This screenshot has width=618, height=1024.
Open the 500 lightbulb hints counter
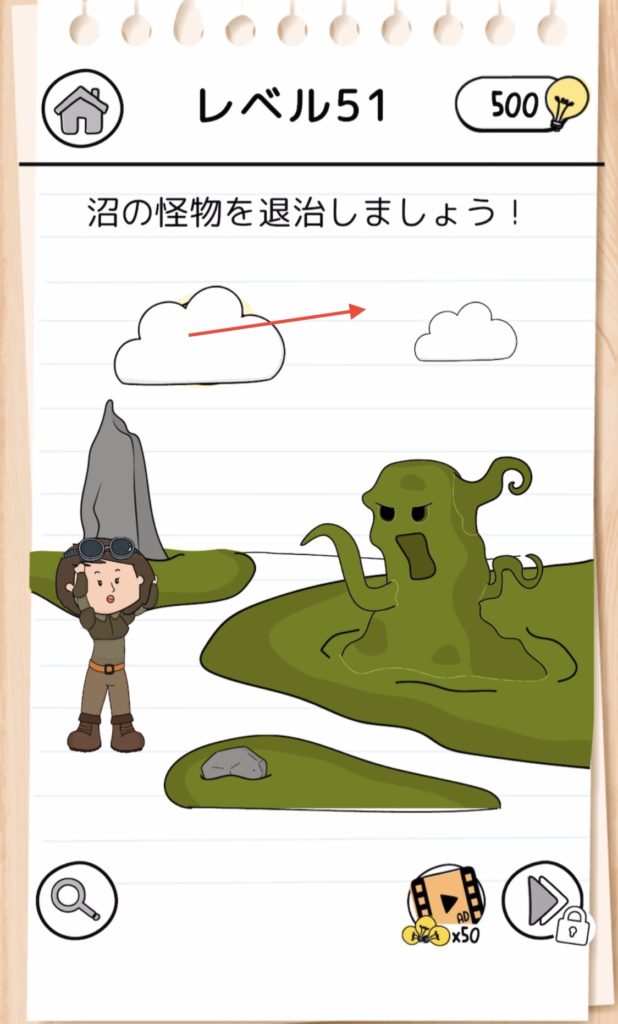(521, 104)
